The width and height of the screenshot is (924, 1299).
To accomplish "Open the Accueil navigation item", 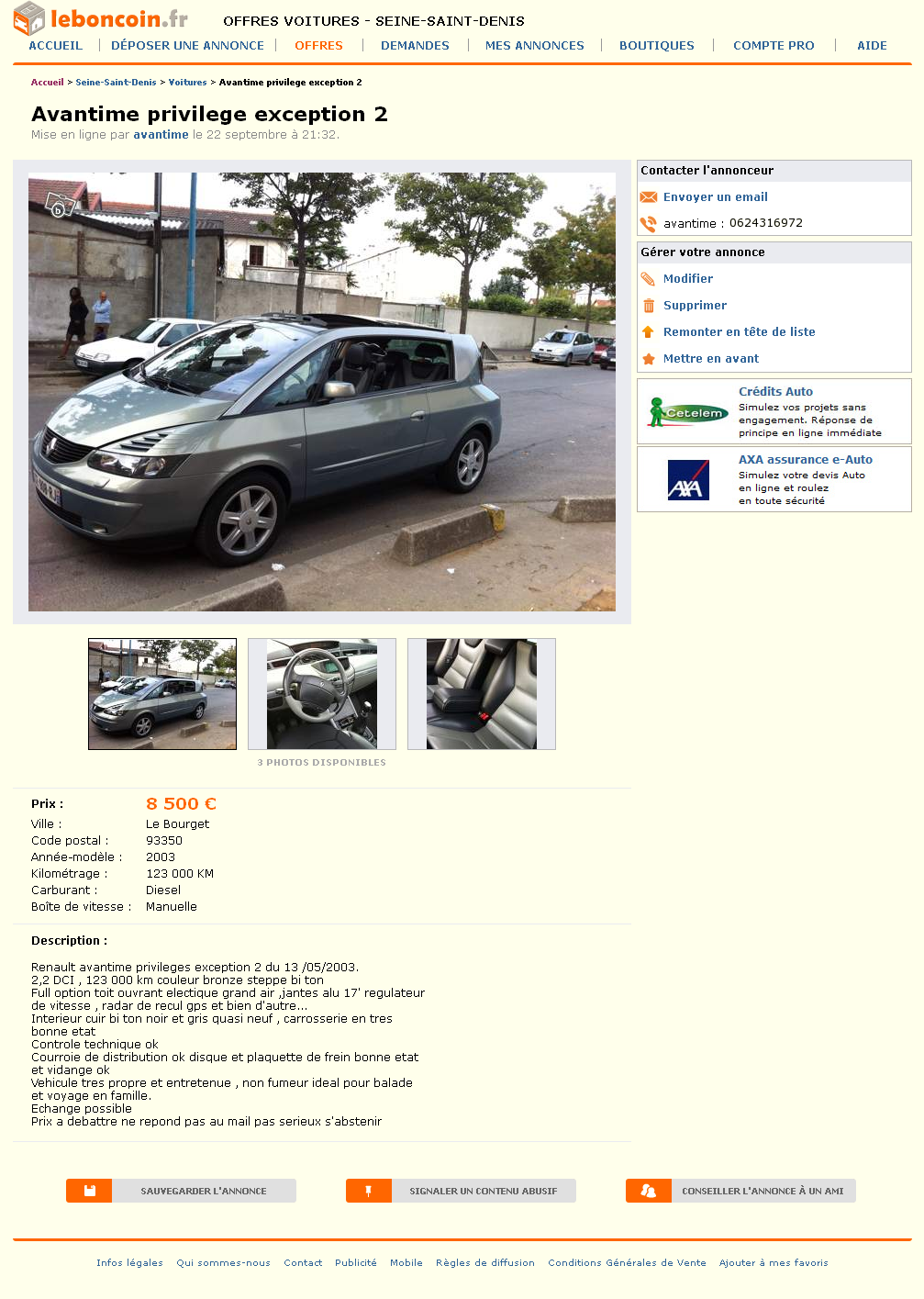I will tap(55, 45).
